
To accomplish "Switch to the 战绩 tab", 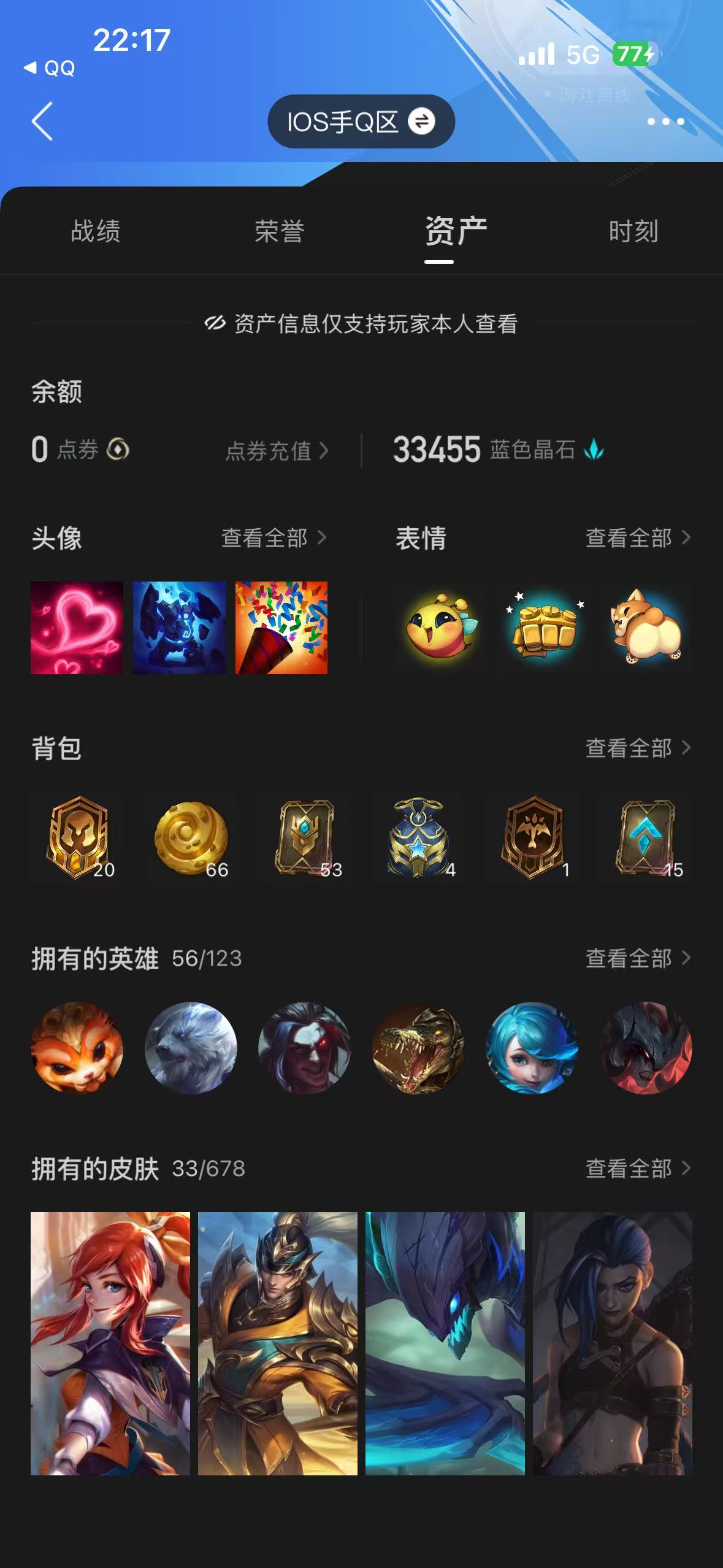I will [95, 231].
